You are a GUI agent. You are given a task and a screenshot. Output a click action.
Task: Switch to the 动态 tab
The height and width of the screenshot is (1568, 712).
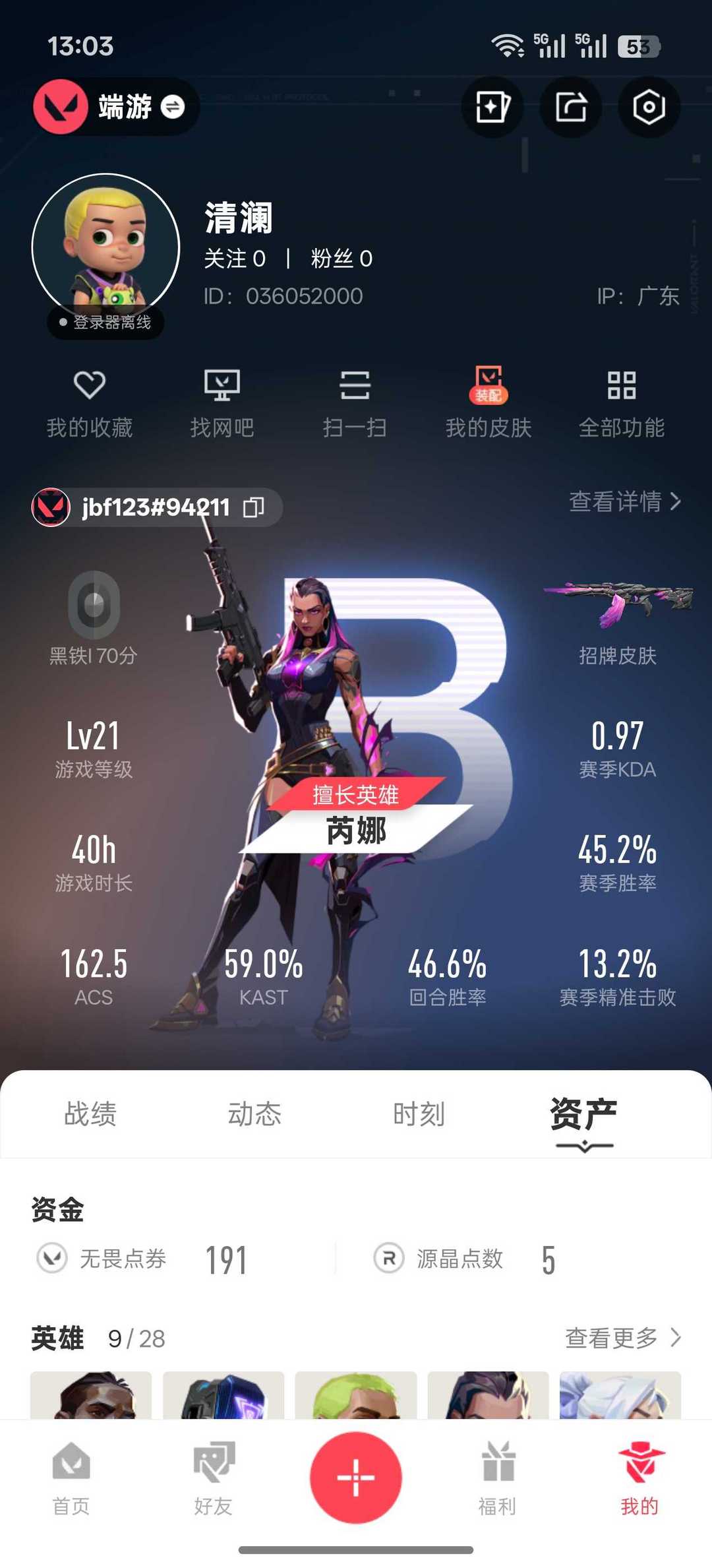(256, 1114)
